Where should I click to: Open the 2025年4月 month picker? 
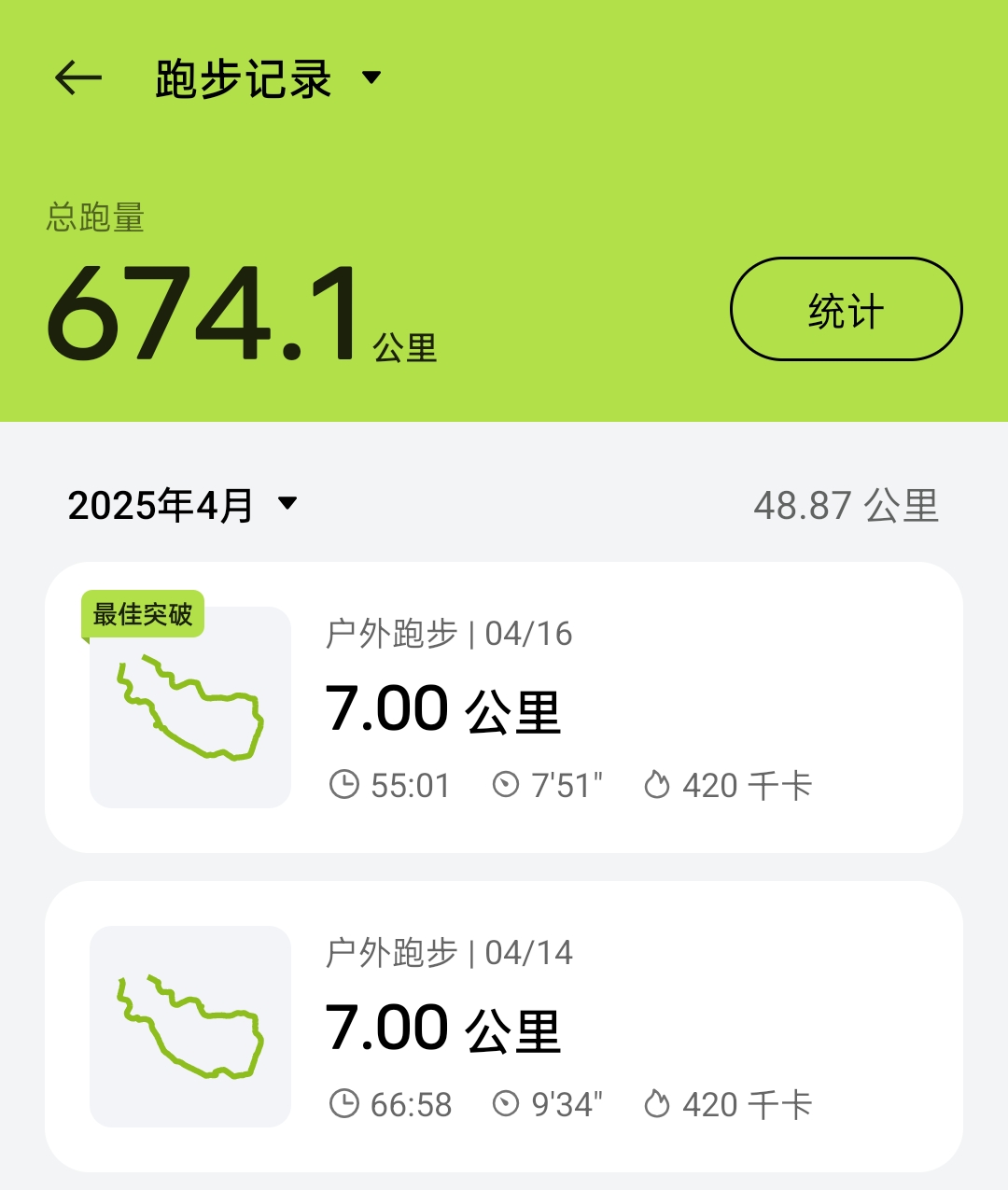(183, 505)
